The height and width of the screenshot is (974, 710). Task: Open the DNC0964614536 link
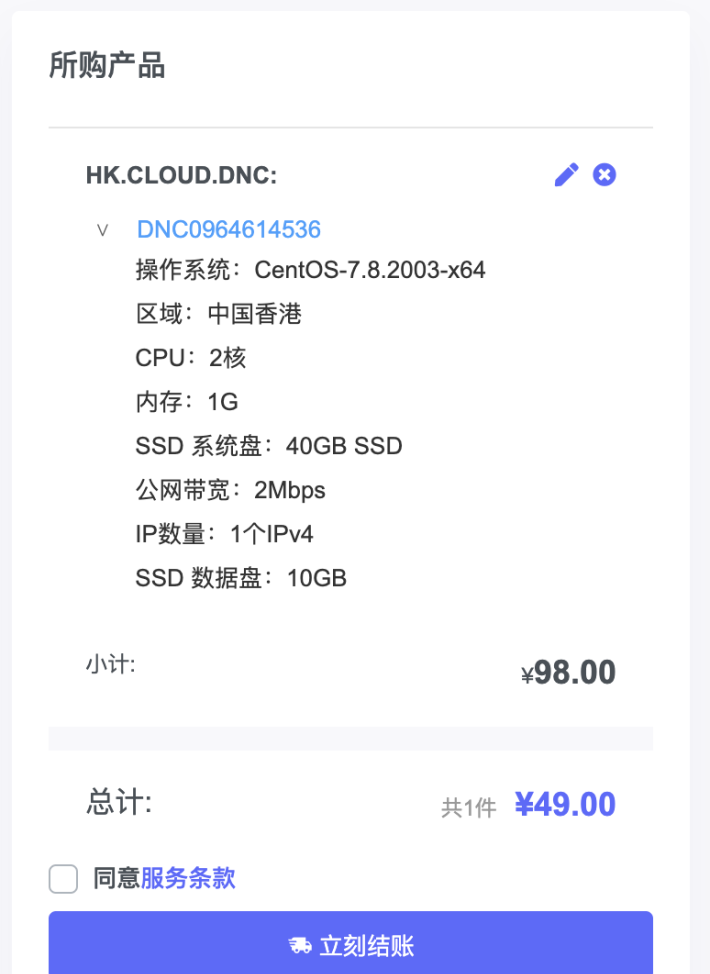pyautogui.click(x=229, y=230)
